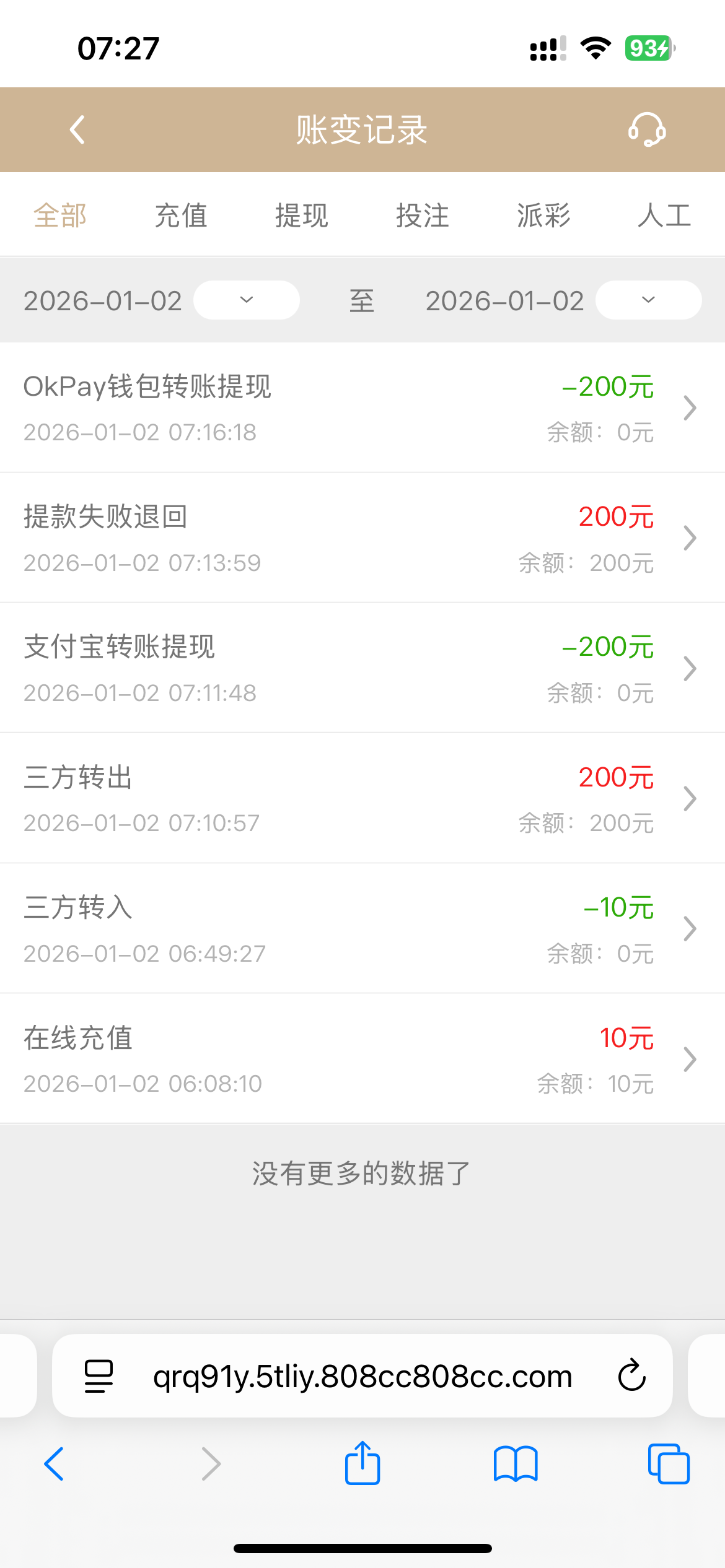
Task: Open the 三方转入 record
Action: click(362, 929)
